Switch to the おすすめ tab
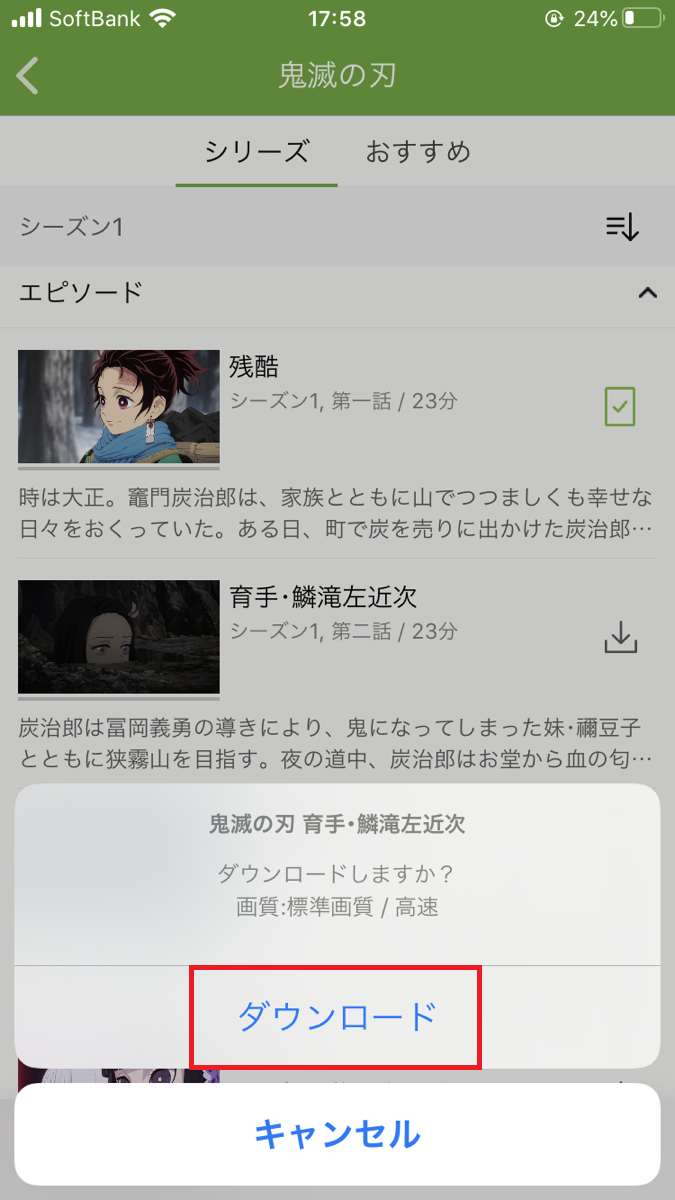Viewport: 675px width, 1200px height. 417,152
